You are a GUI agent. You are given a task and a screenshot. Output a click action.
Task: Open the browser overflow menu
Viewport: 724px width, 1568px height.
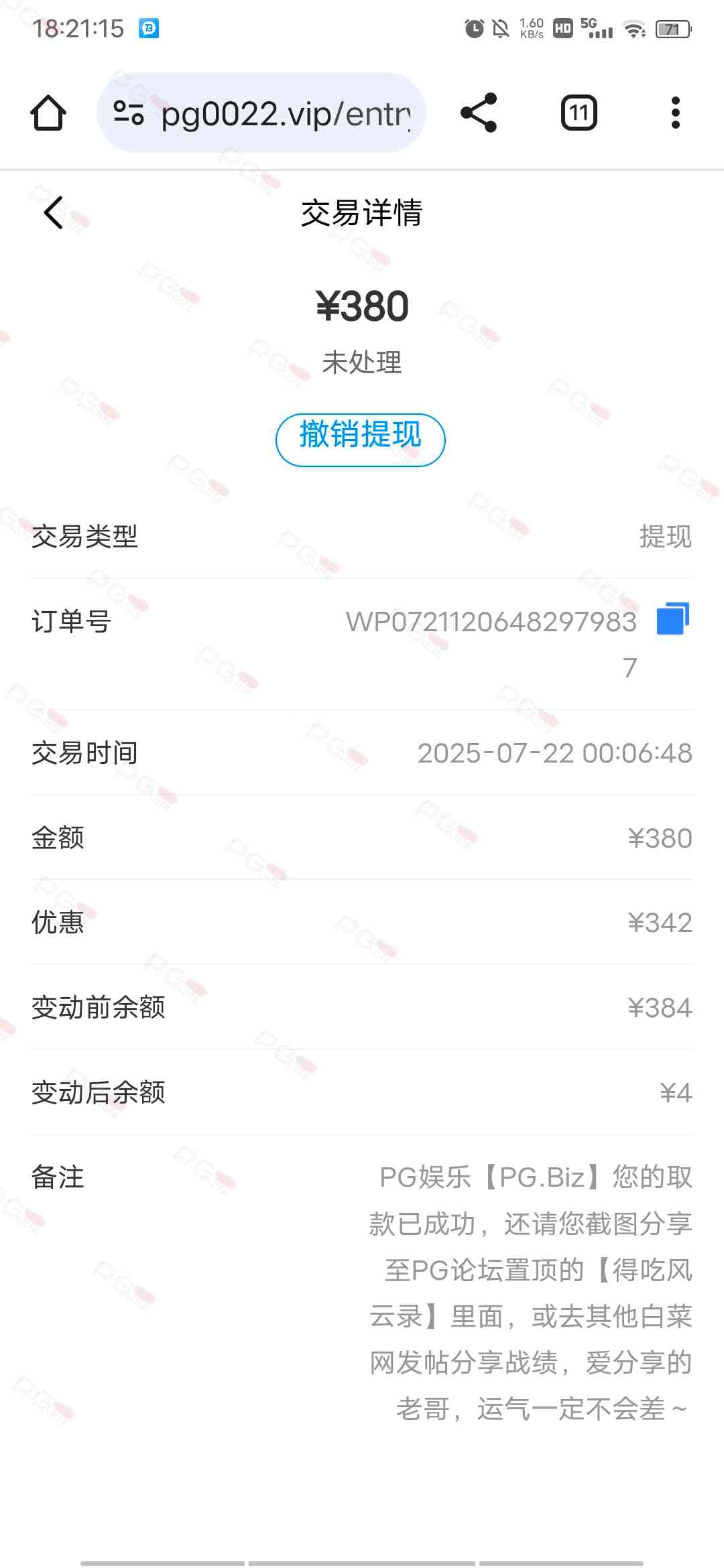click(x=675, y=113)
